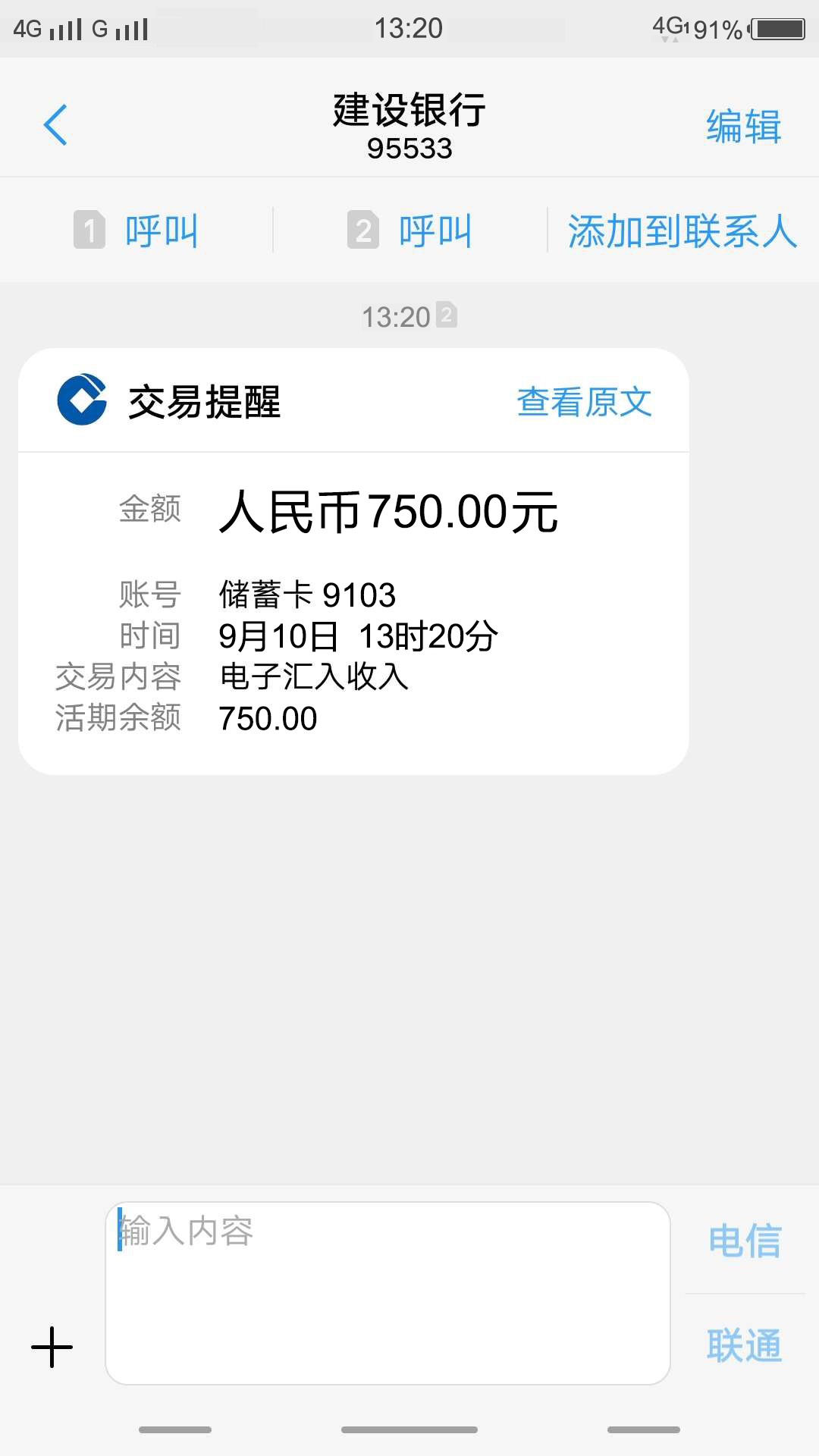The height and width of the screenshot is (1456, 819).
Task: Focus the 输入内容 message input field
Action: pyautogui.click(x=388, y=1293)
